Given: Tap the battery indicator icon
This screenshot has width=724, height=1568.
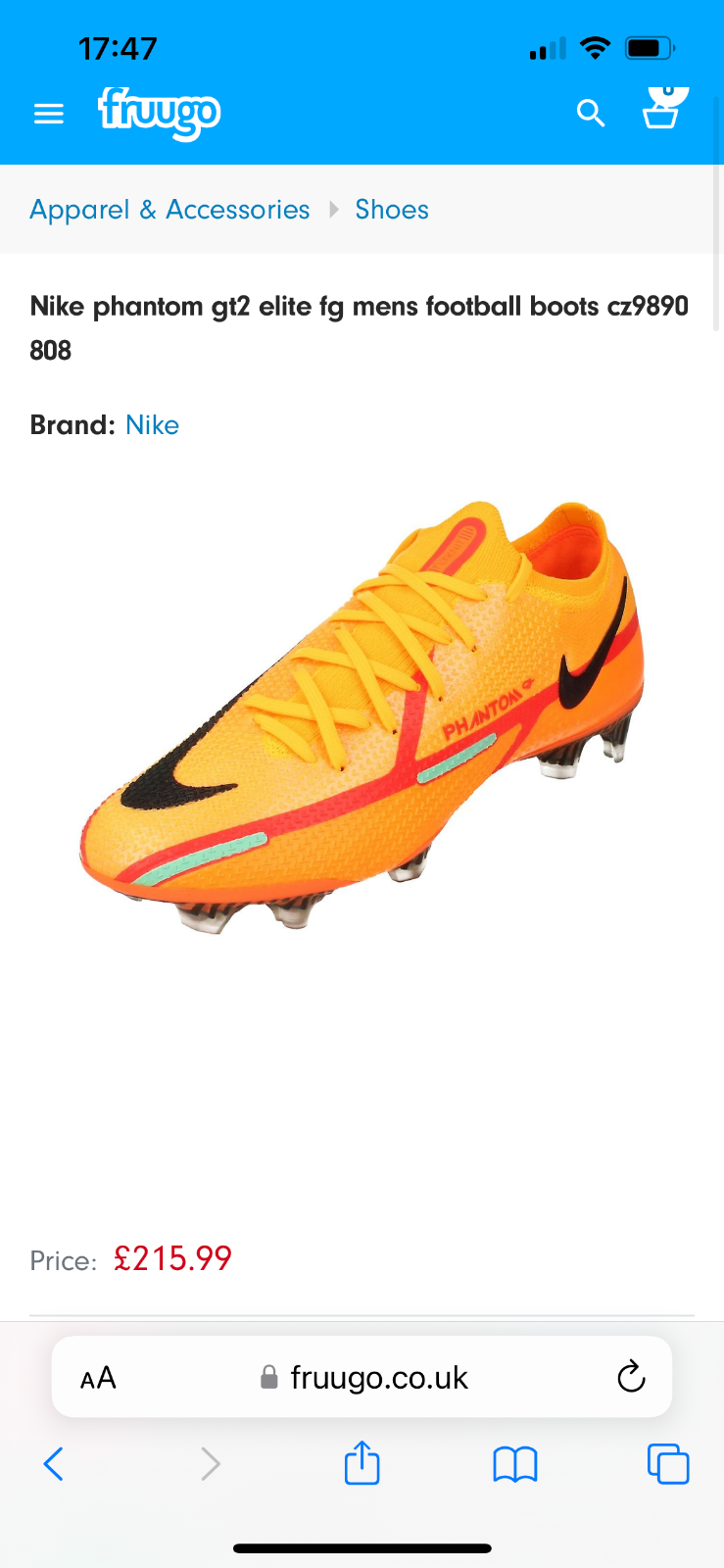Looking at the screenshot, I should coord(648,46).
